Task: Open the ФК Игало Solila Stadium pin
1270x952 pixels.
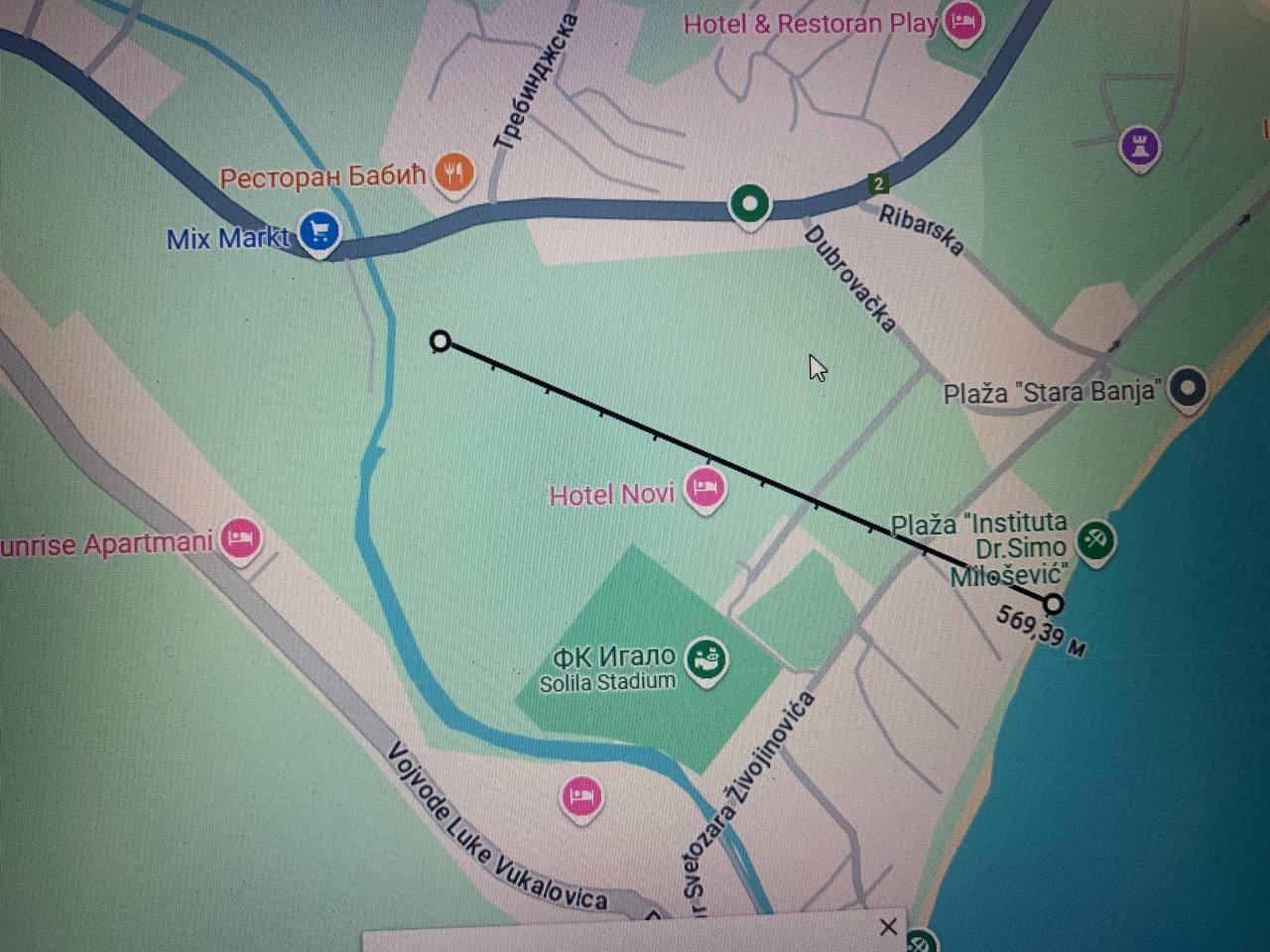Action: (707, 658)
